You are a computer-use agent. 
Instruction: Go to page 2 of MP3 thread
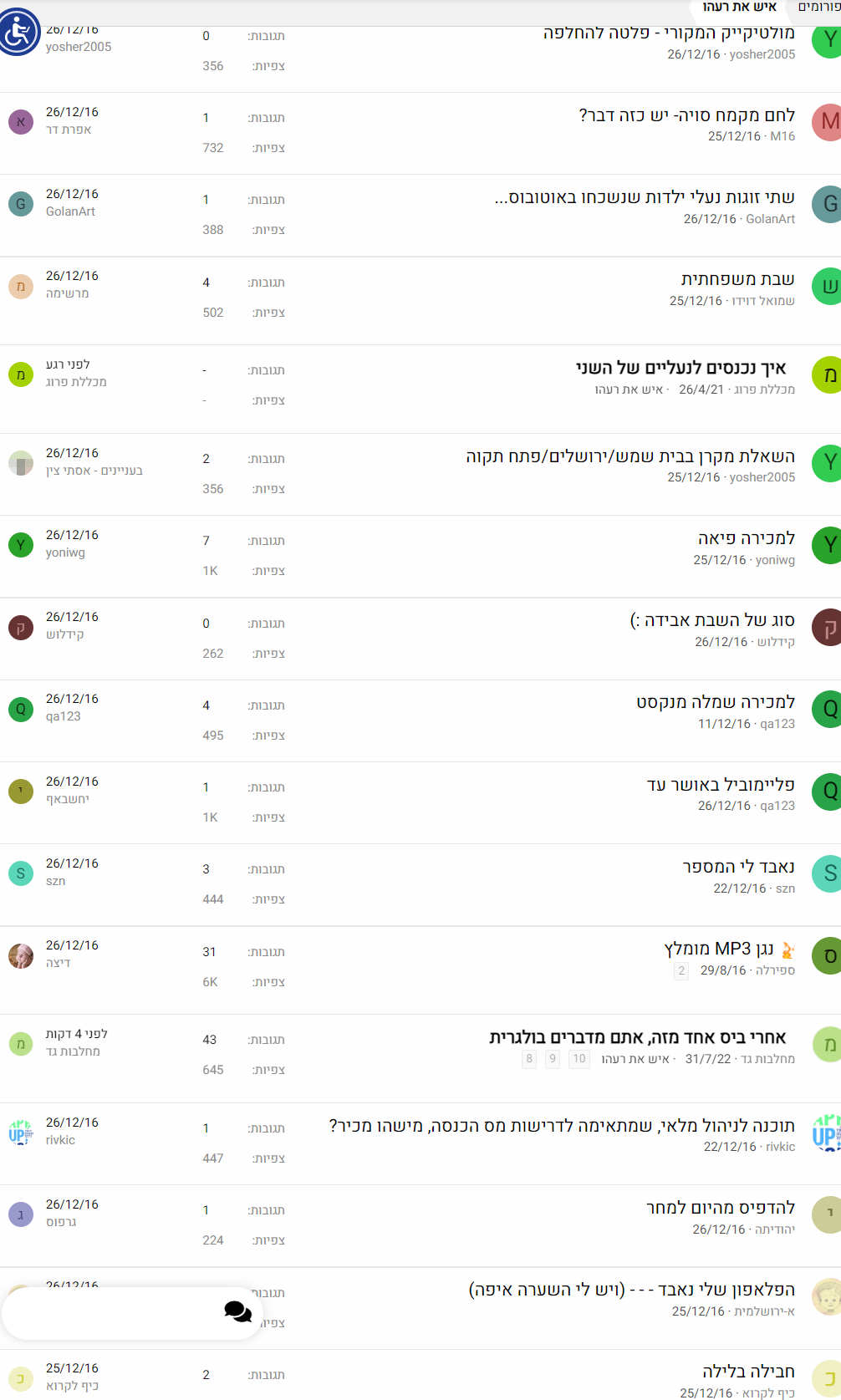(681, 970)
